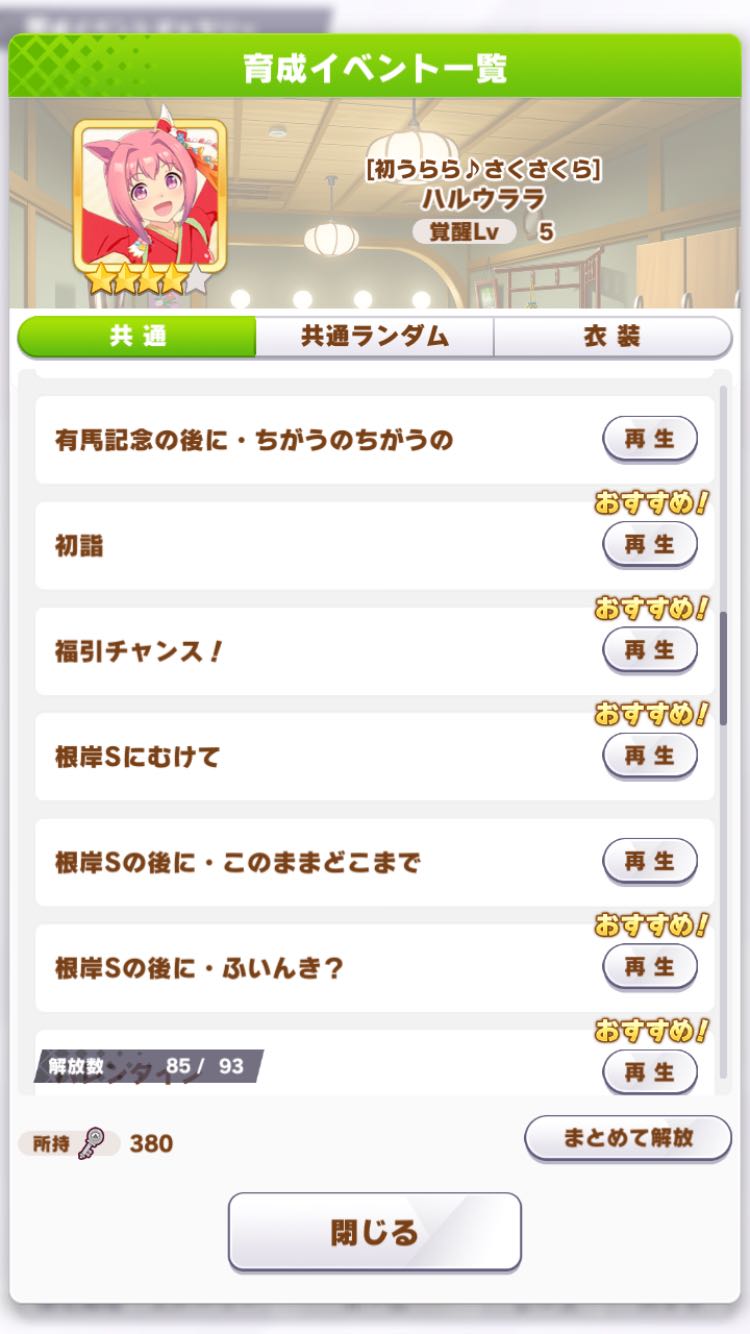Replay the 初詣 event

click(x=649, y=545)
